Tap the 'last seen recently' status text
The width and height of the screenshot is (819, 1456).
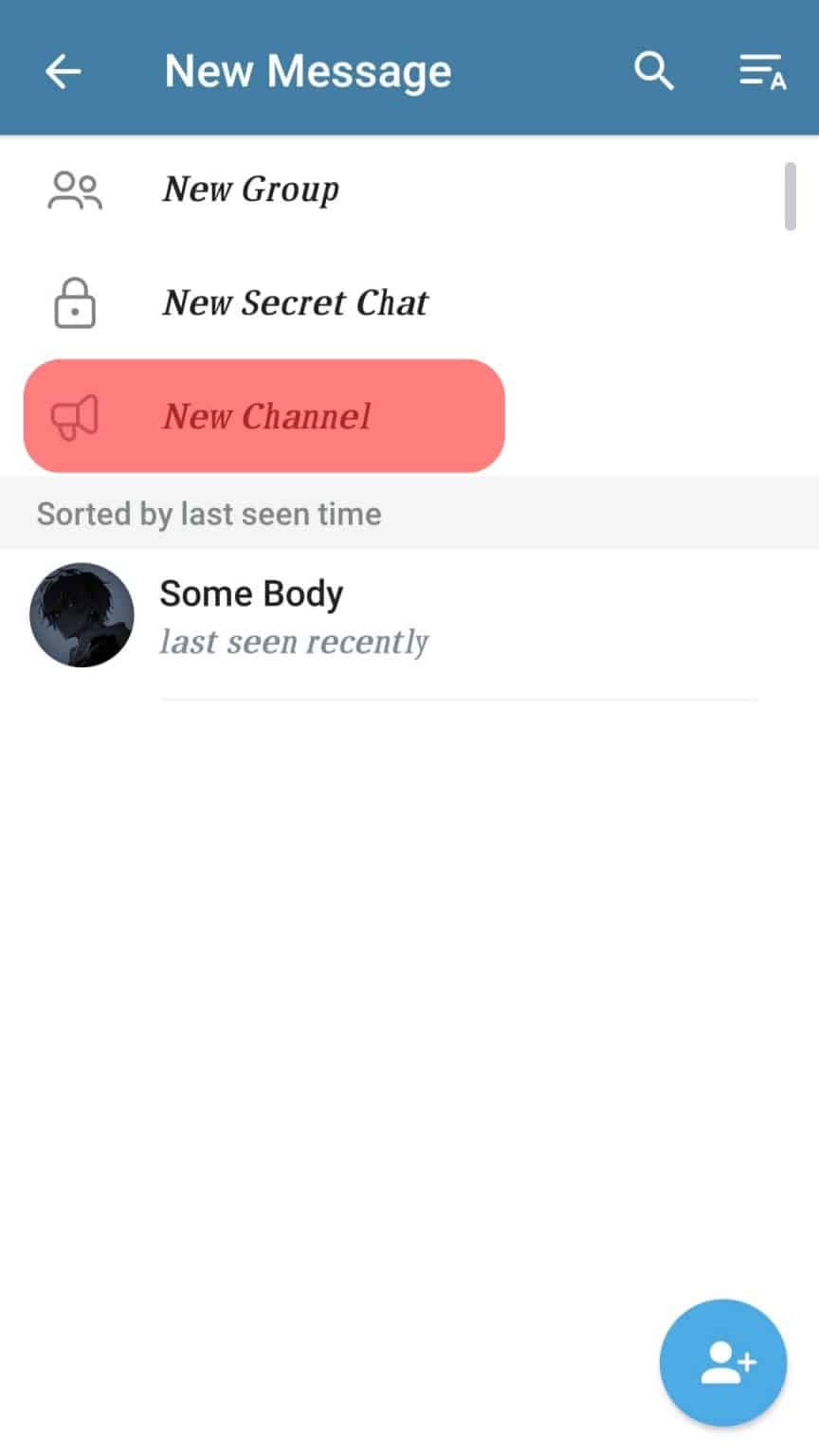point(295,642)
